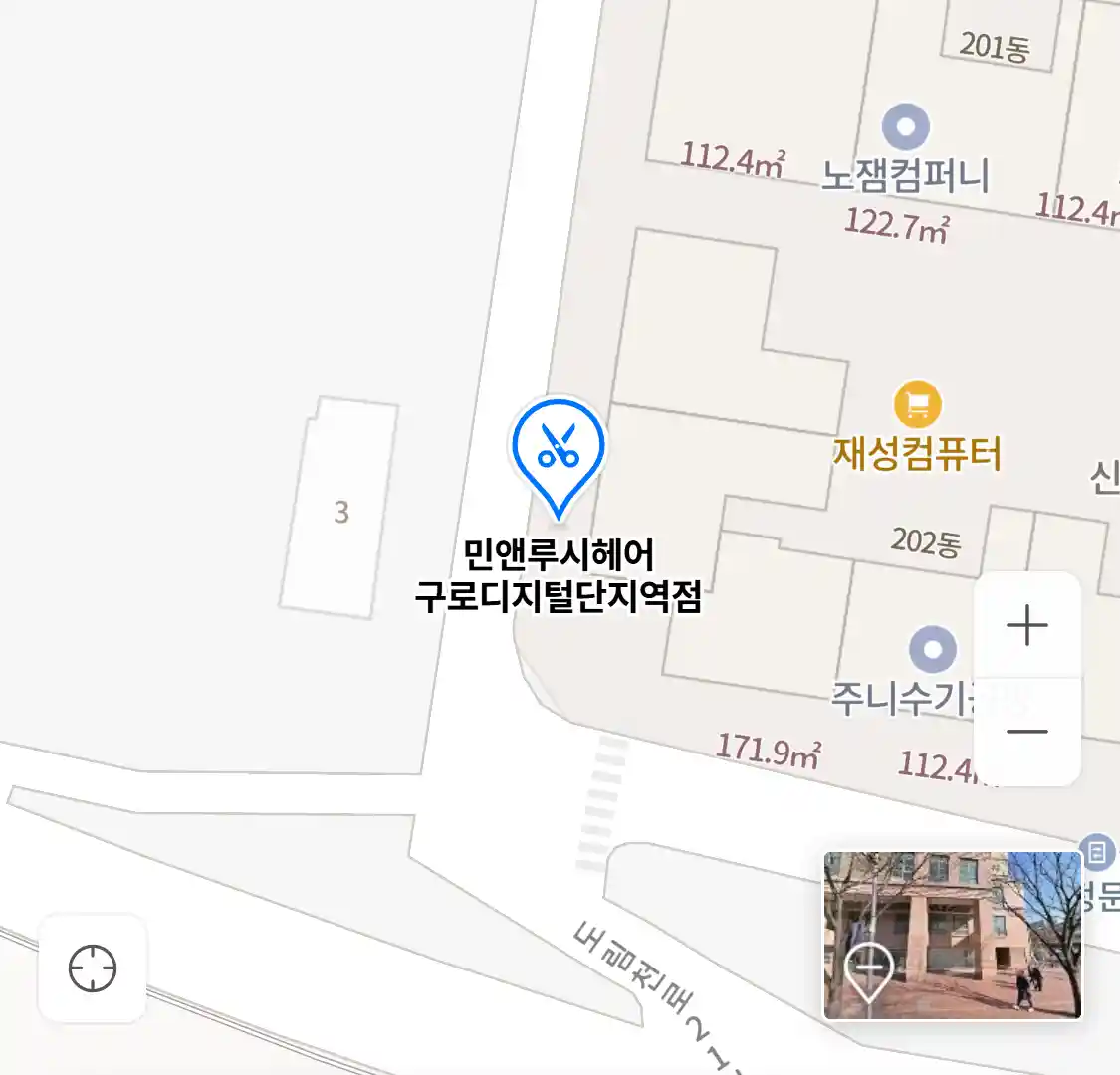Zoom out with the minus button
This screenshot has height=1075, width=1120.
(x=1026, y=732)
